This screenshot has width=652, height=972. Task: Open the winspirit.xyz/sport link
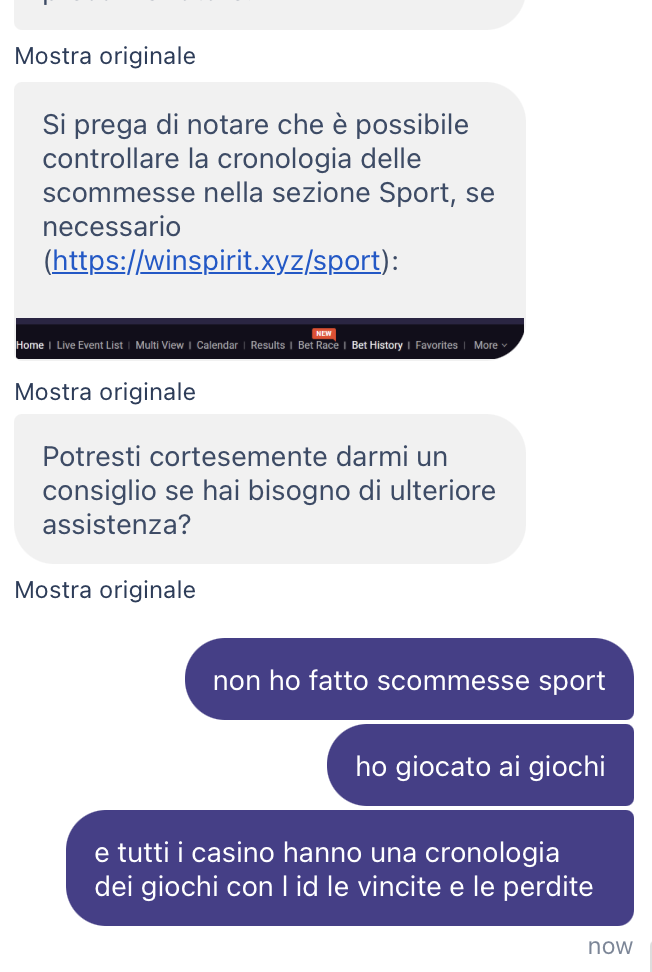pos(216,261)
